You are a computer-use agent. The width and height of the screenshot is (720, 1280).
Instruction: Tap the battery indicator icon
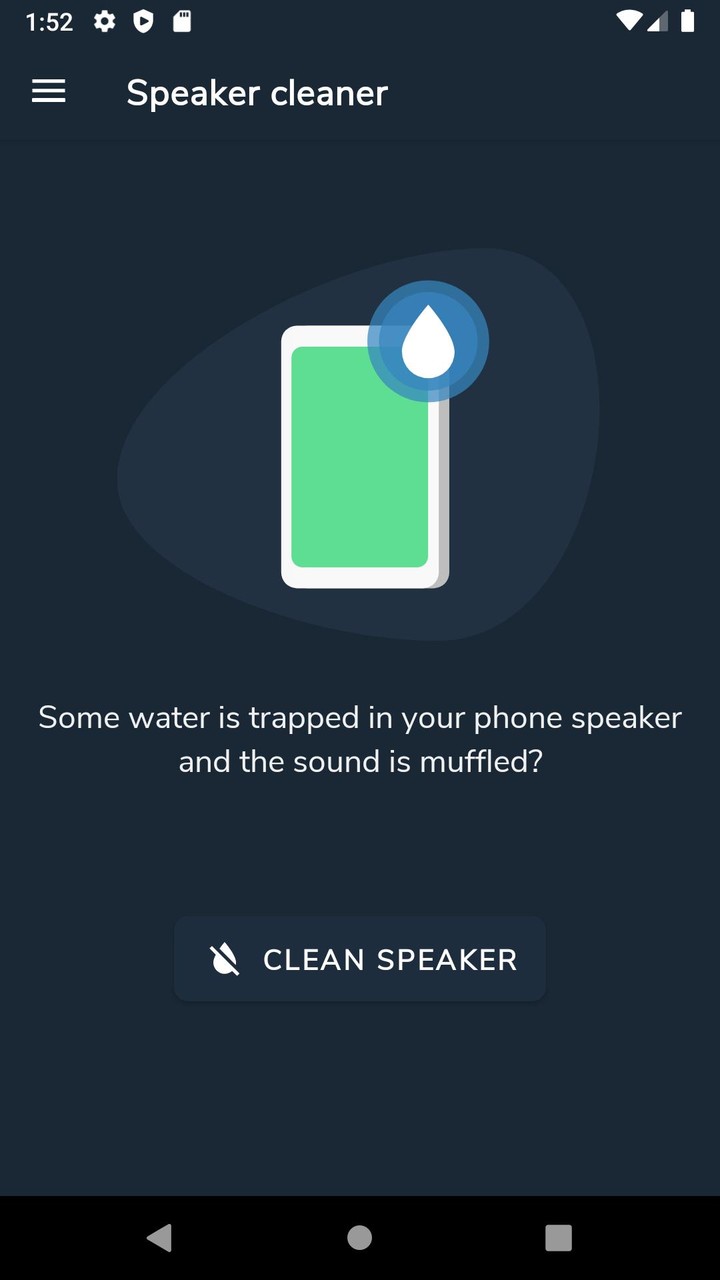(x=689, y=20)
